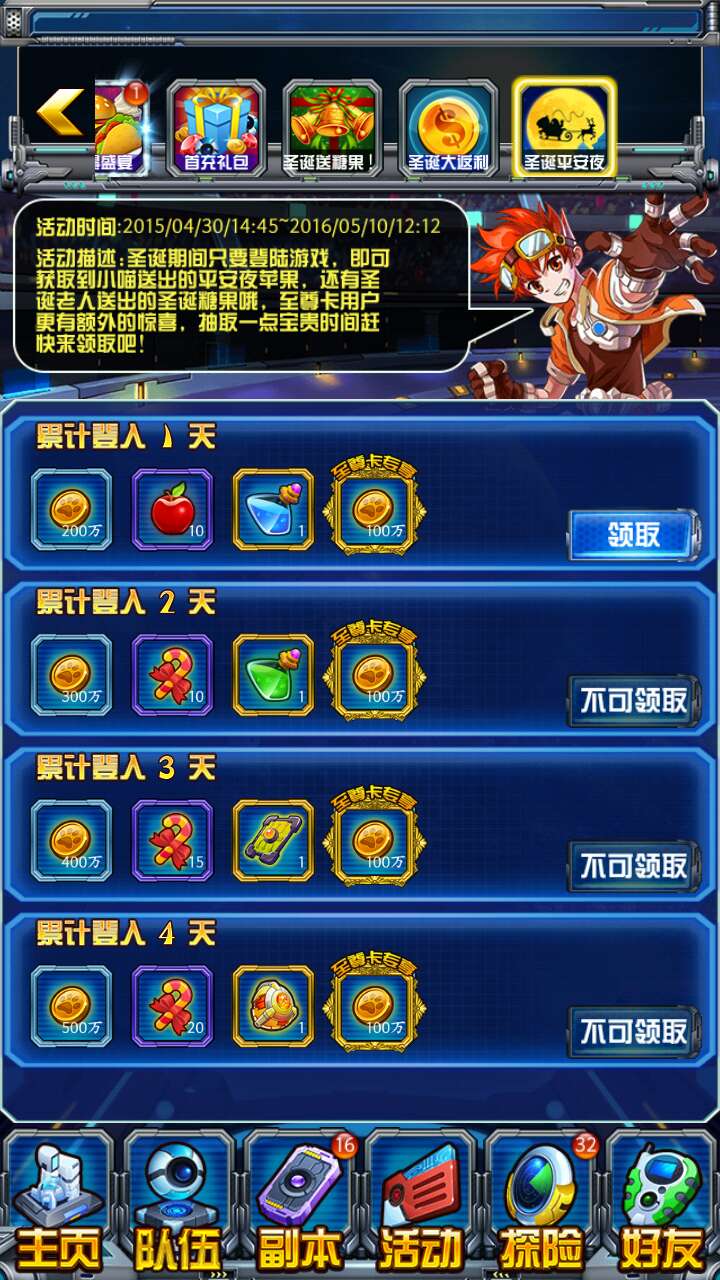Claim the day 1 login reward with 领取

pos(633,535)
